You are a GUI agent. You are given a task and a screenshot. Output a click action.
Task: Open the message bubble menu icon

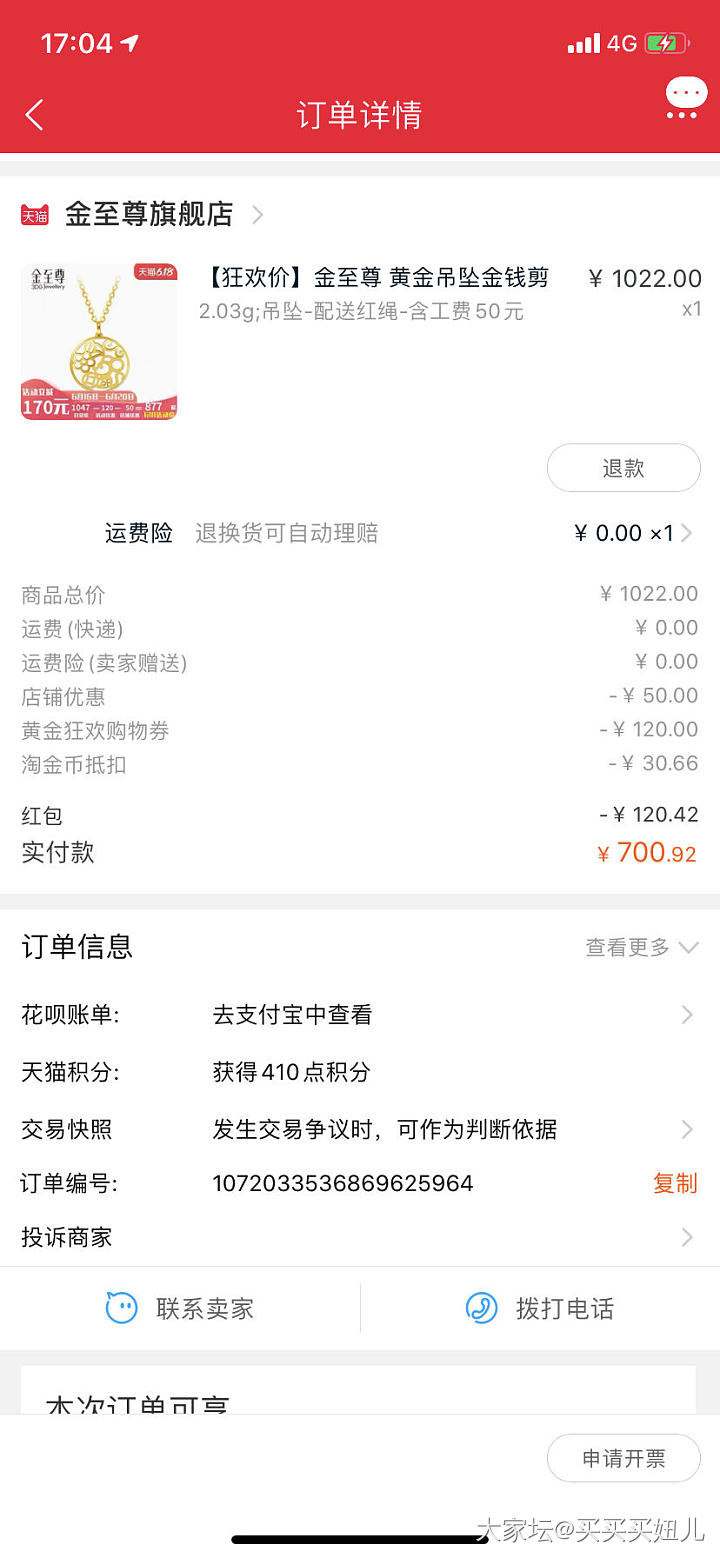(686, 99)
